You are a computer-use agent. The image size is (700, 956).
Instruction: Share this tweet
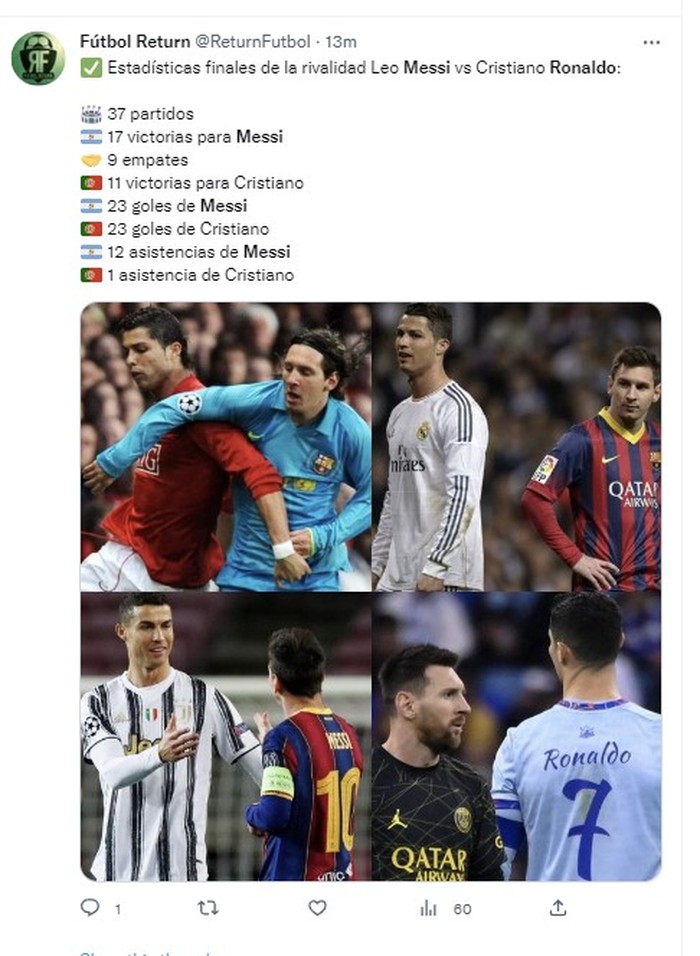tap(558, 908)
